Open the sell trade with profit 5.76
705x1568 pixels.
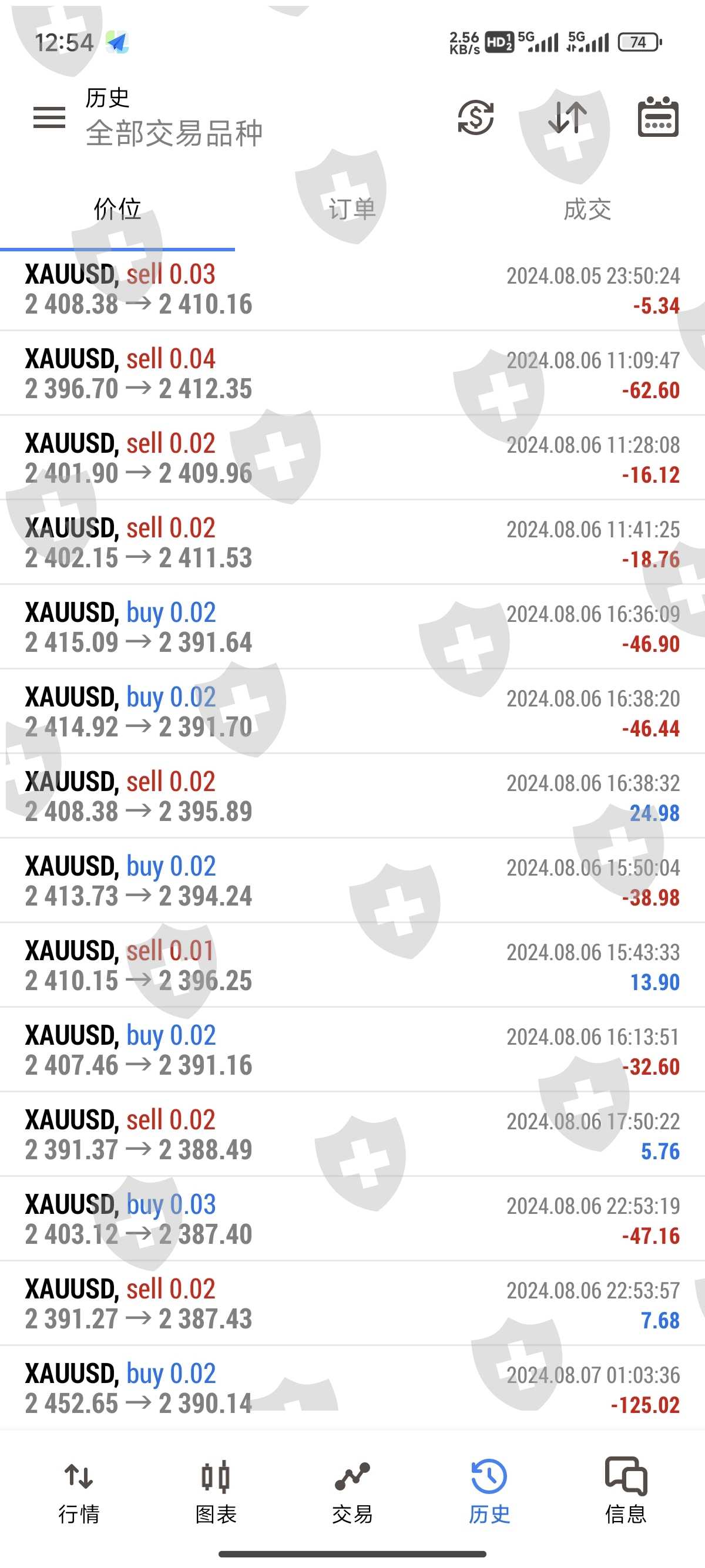352,1135
